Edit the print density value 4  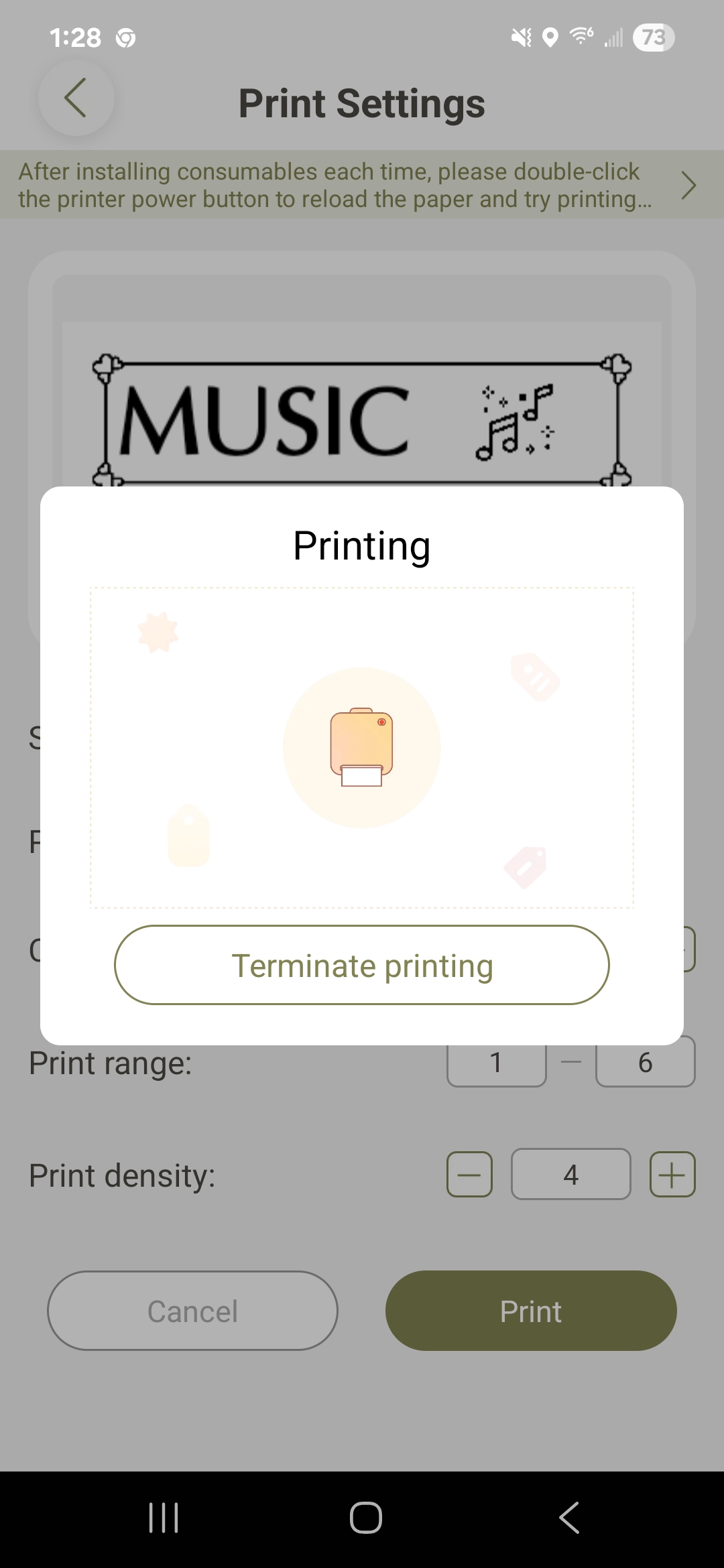(x=570, y=1175)
